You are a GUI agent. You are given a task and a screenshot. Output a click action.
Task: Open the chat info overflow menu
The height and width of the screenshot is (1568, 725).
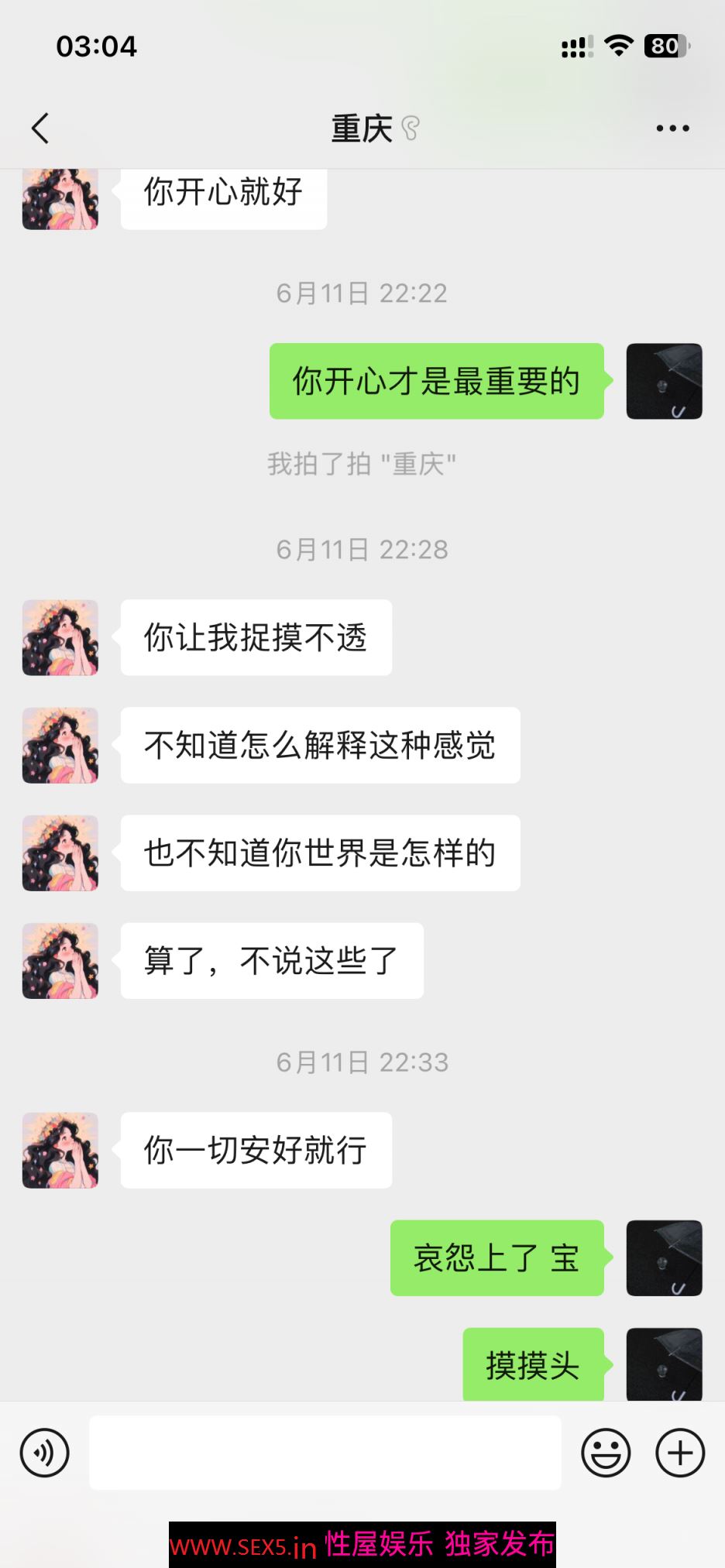click(x=672, y=129)
